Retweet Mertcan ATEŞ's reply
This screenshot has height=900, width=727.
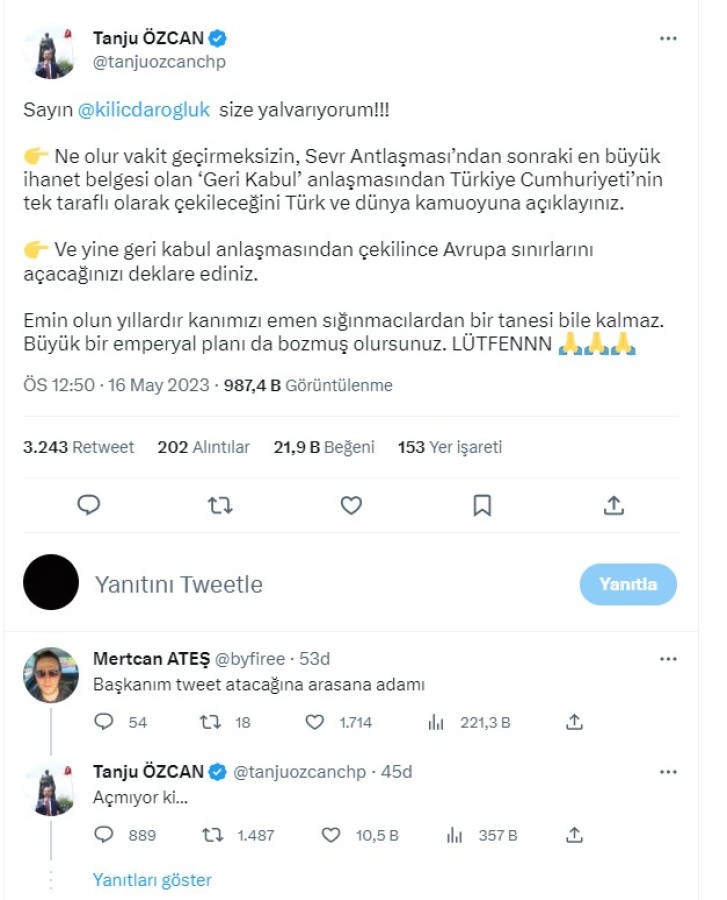click(x=211, y=722)
